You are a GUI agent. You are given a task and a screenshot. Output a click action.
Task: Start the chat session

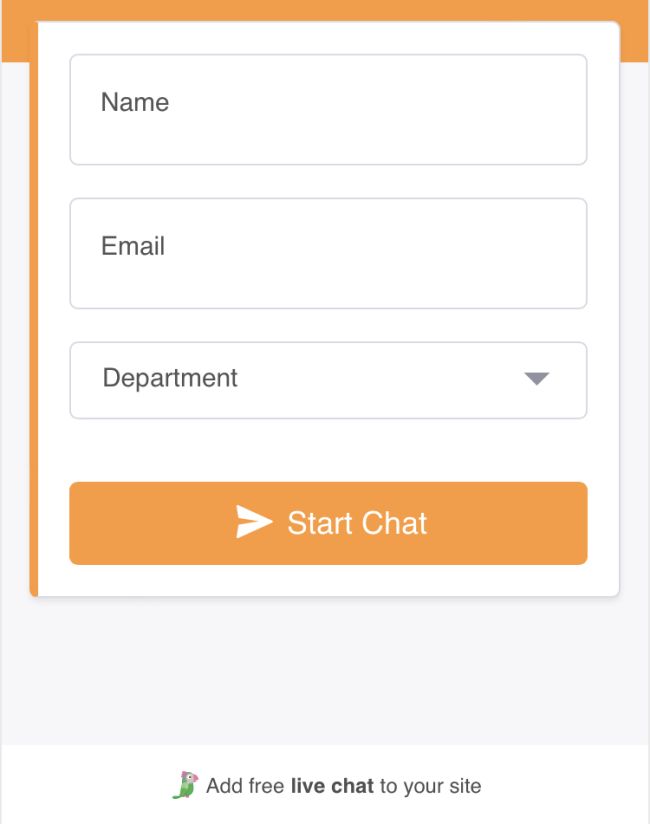pyautogui.click(x=328, y=523)
